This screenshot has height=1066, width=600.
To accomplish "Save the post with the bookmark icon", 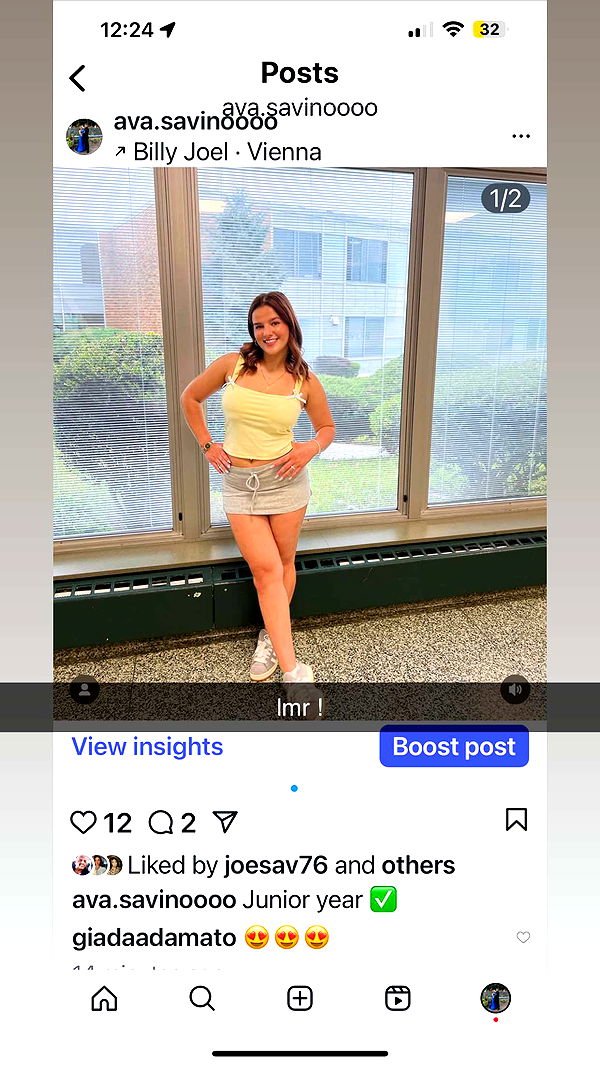I will [516, 820].
